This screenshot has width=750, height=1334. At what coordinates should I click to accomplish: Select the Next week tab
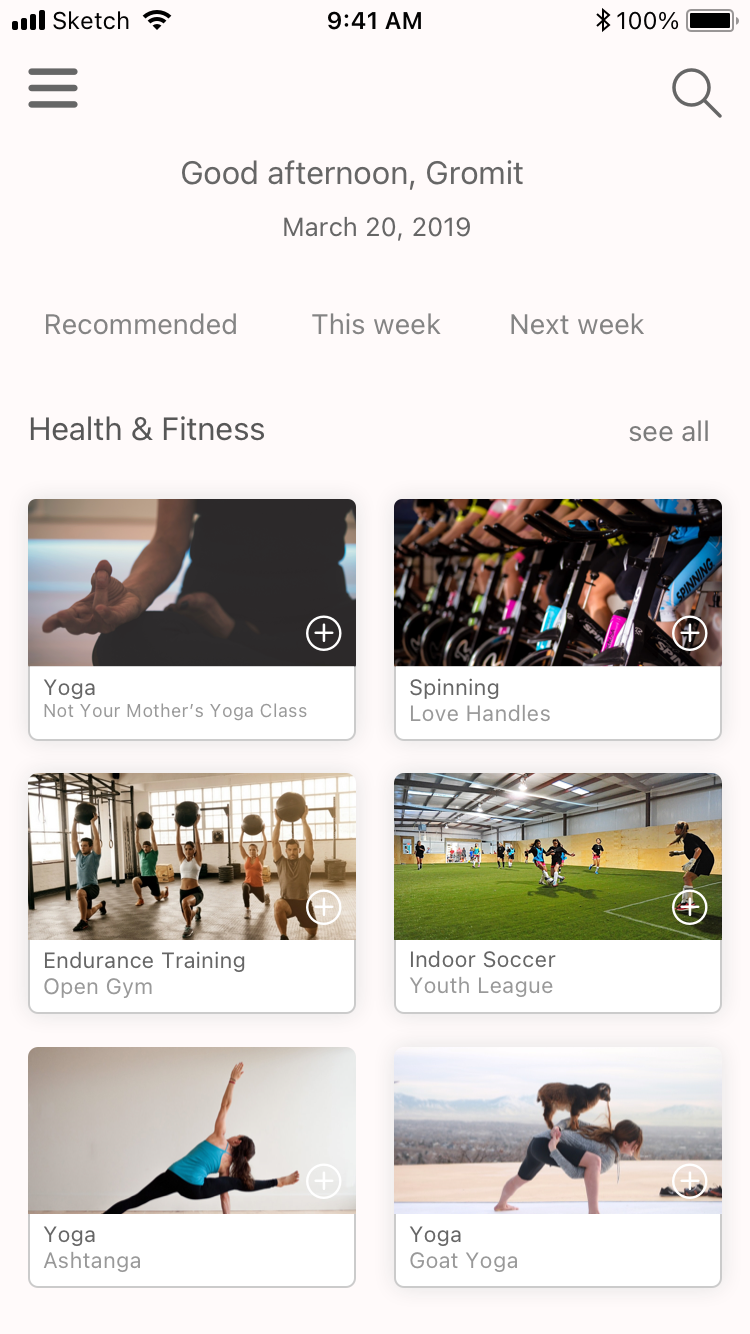[577, 325]
